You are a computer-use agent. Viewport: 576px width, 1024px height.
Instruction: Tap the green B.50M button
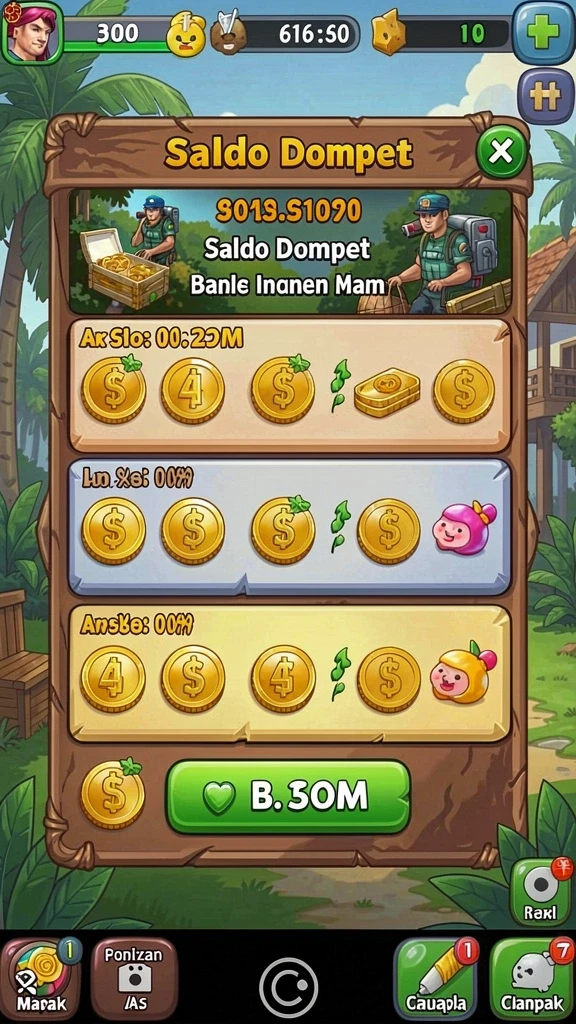[x=288, y=796]
